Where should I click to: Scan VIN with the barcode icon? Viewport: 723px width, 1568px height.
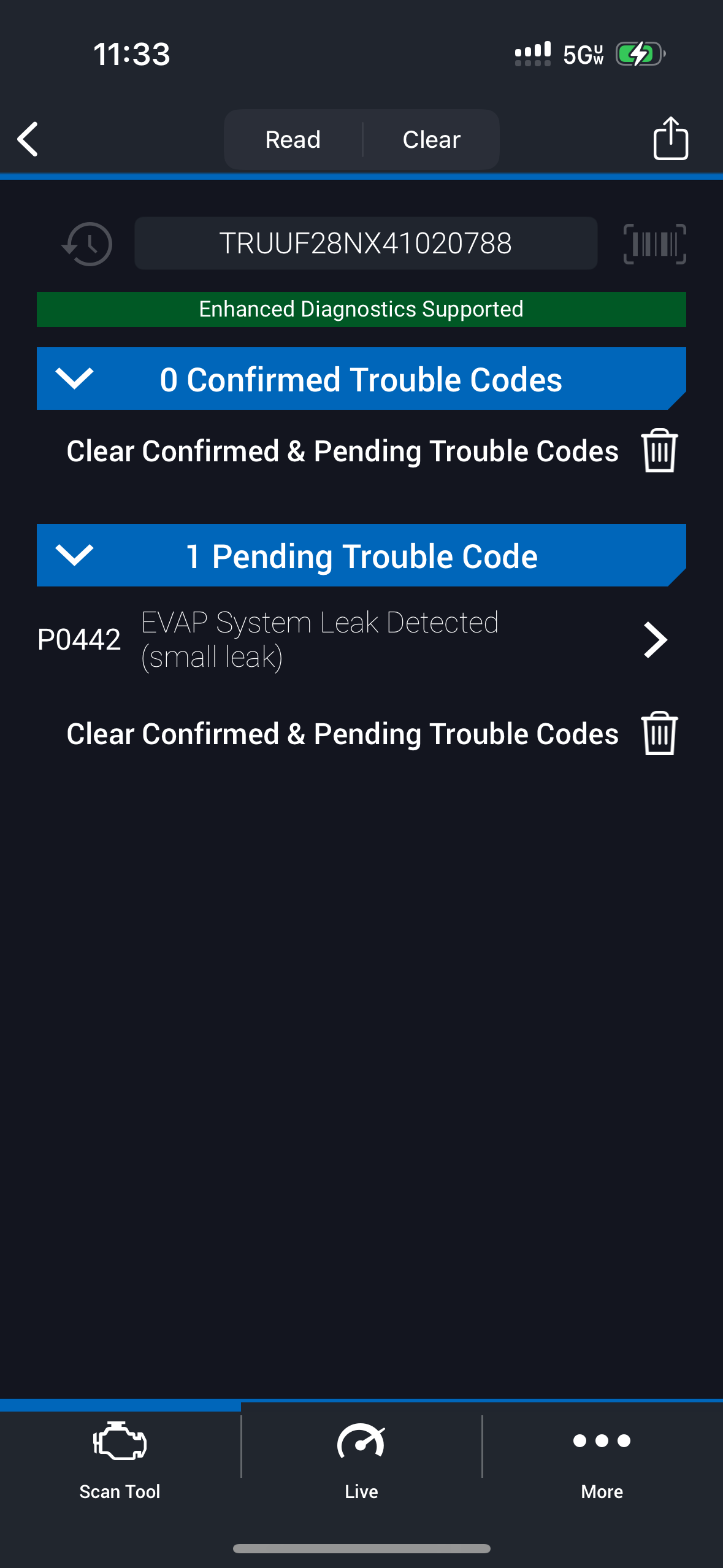point(654,244)
